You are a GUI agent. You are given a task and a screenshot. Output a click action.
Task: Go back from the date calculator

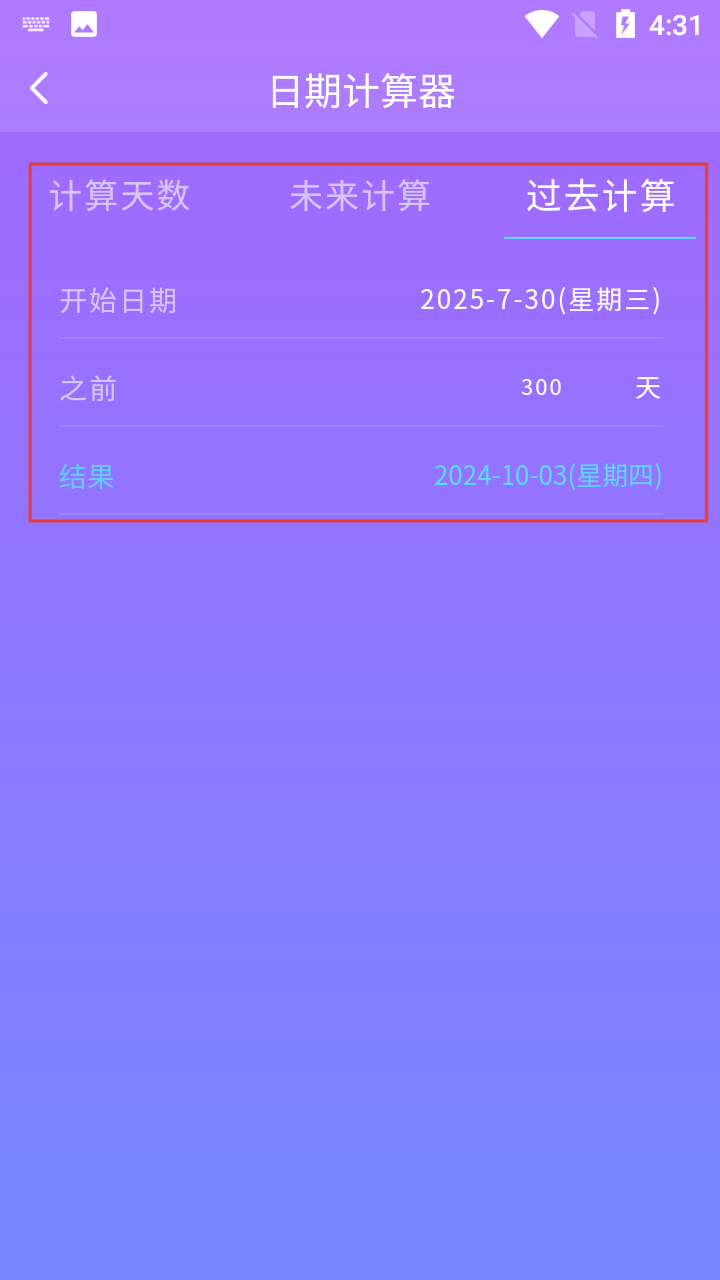pyautogui.click(x=39, y=89)
